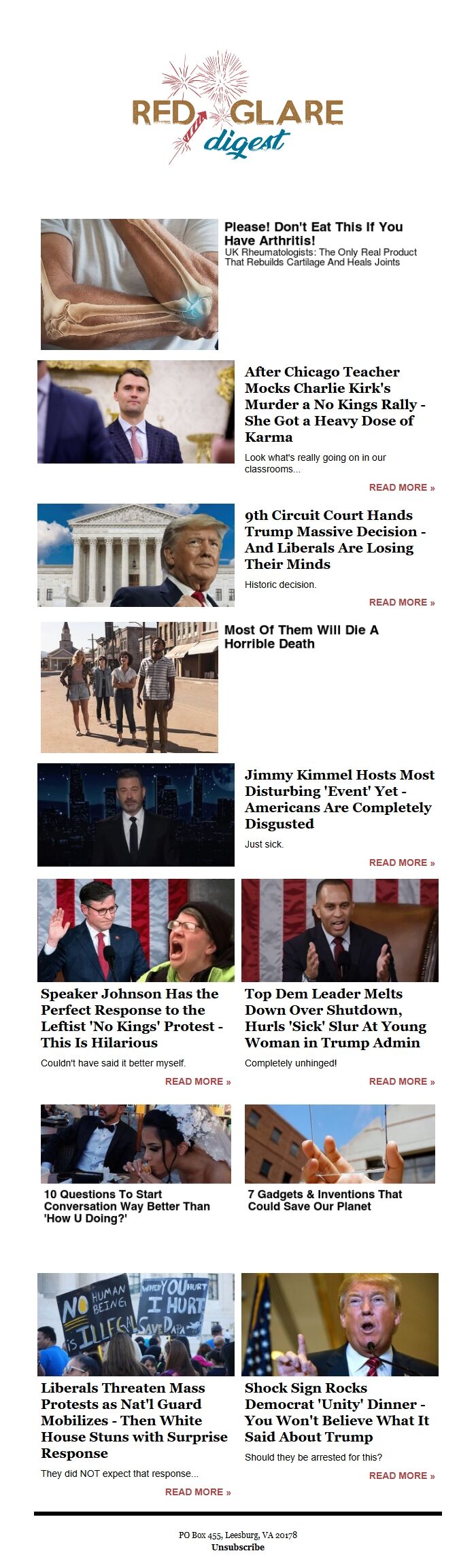Open the arthritis ad about joints

(313, 233)
